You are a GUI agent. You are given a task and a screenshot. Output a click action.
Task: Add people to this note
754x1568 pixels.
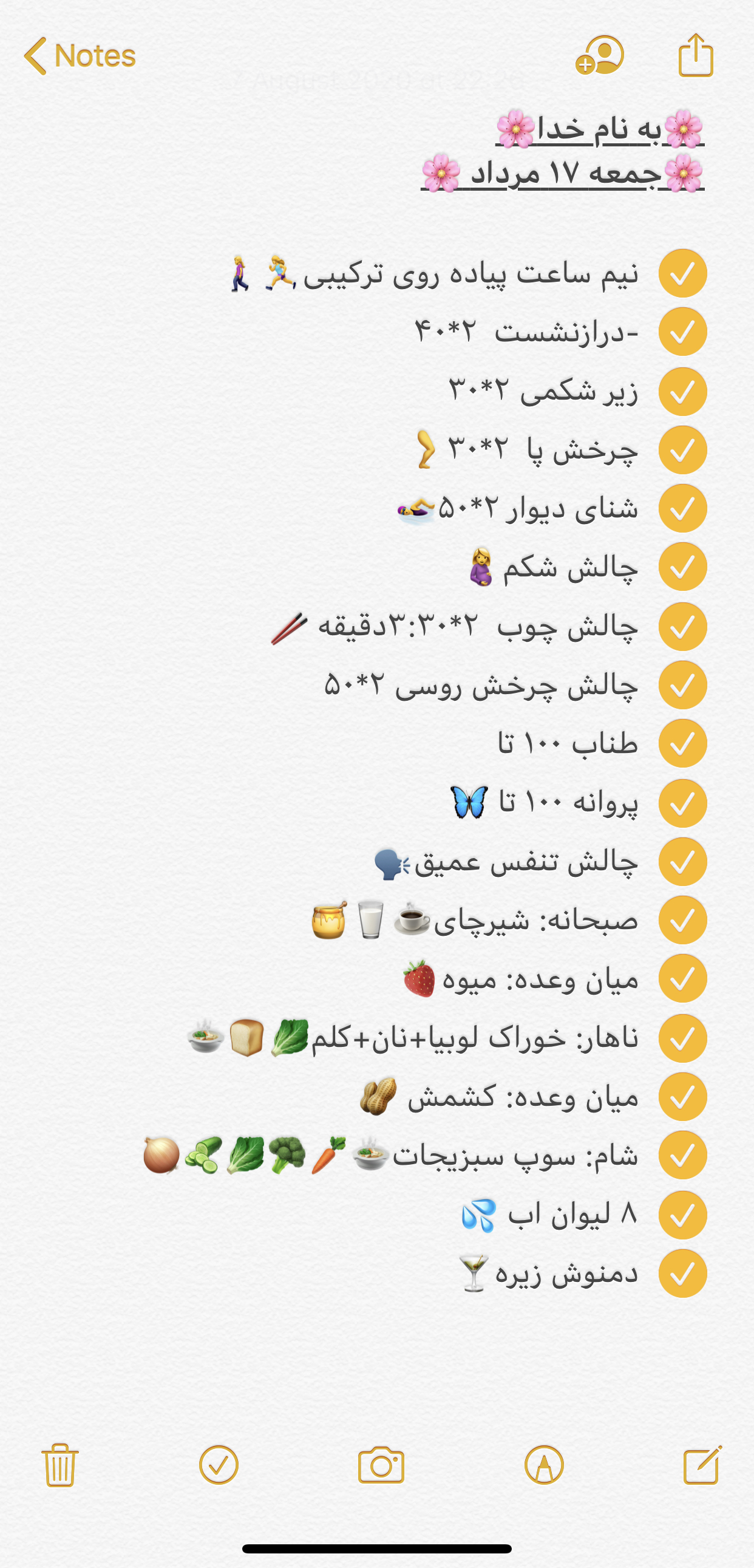pyautogui.click(x=599, y=56)
